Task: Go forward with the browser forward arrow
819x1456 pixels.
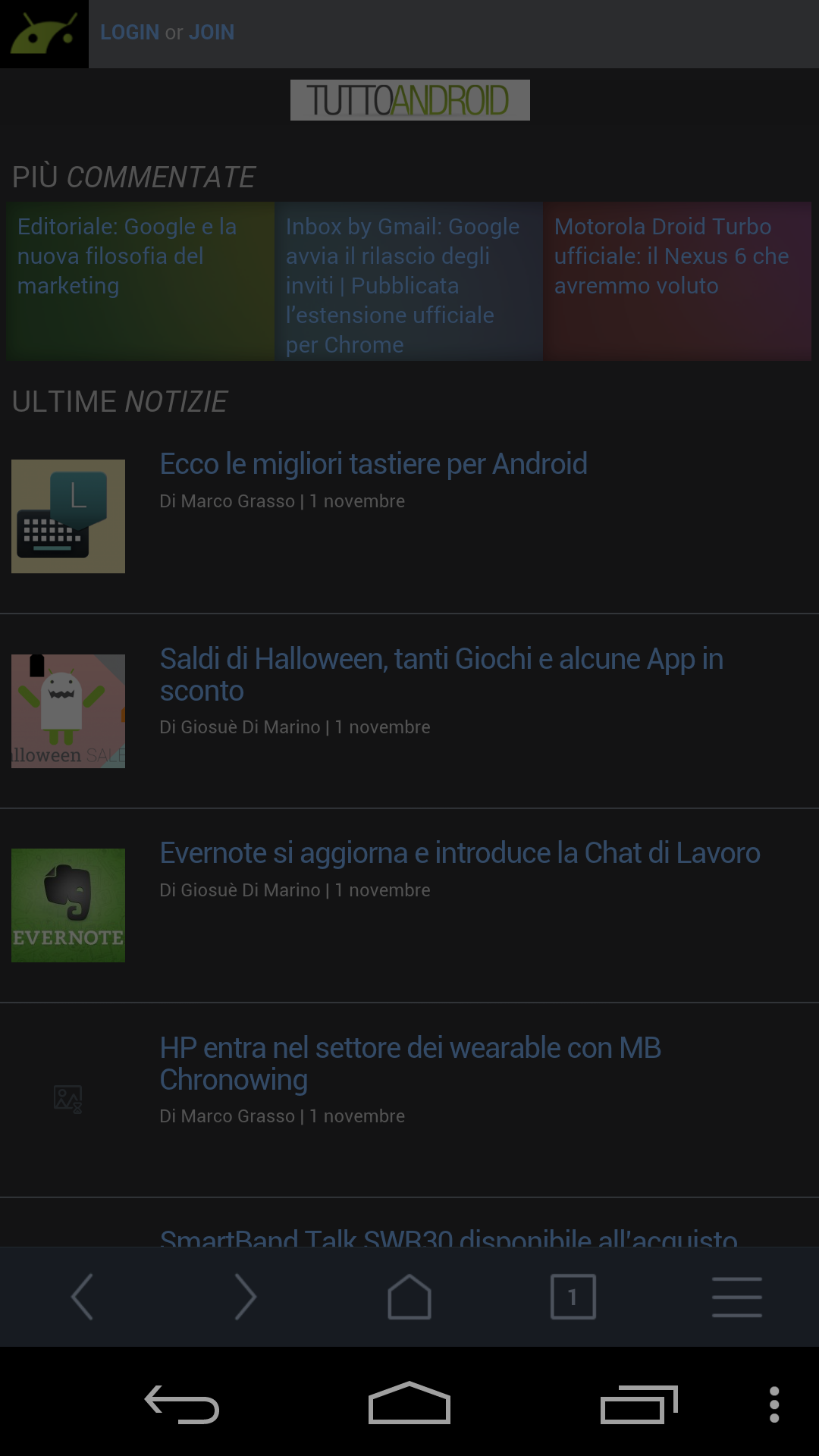Action: [x=246, y=1297]
